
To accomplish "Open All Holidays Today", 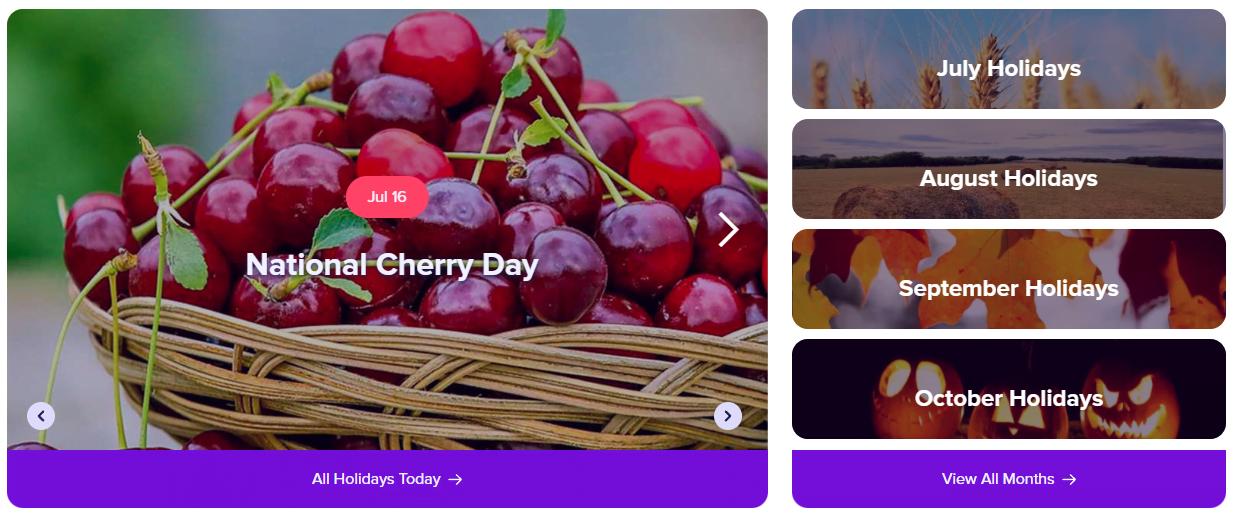I will (x=387, y=479).
